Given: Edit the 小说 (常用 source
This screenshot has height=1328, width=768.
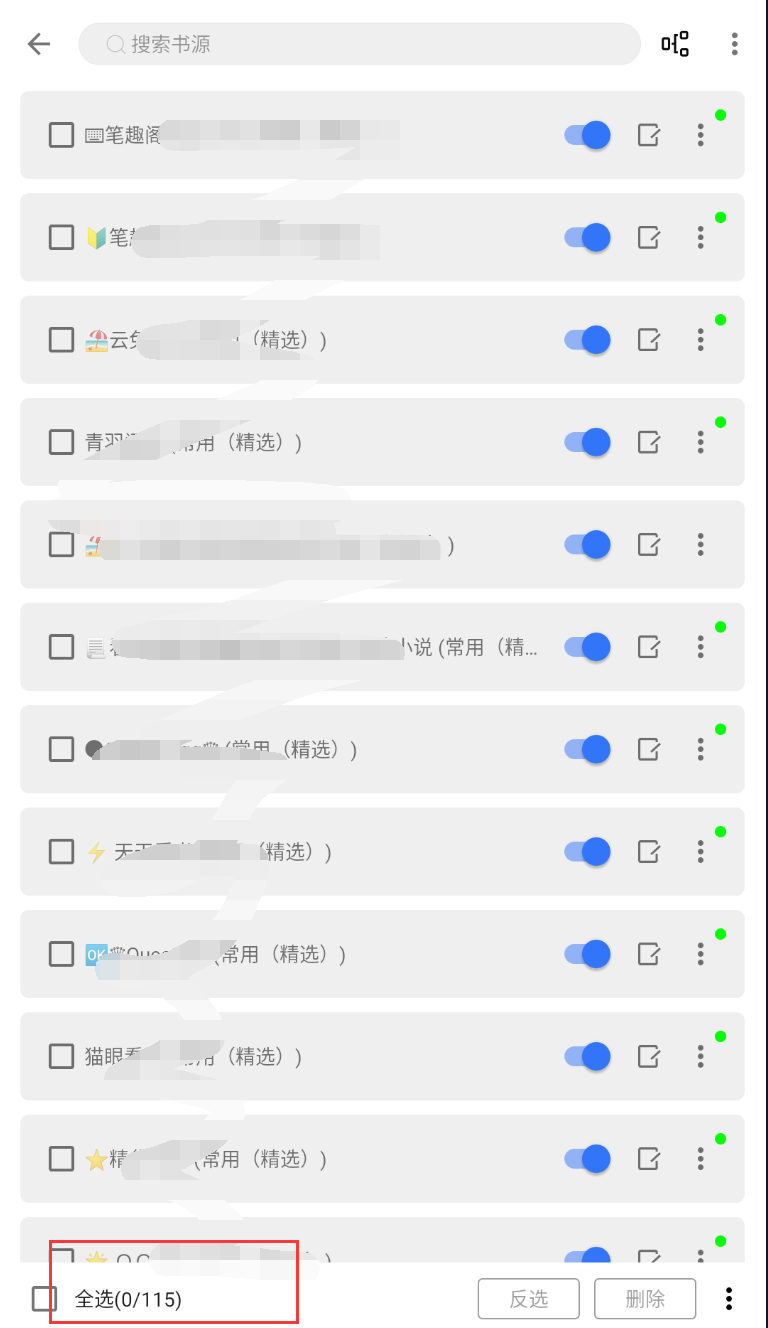Looking at the screenshot, I should pos(649,647).
